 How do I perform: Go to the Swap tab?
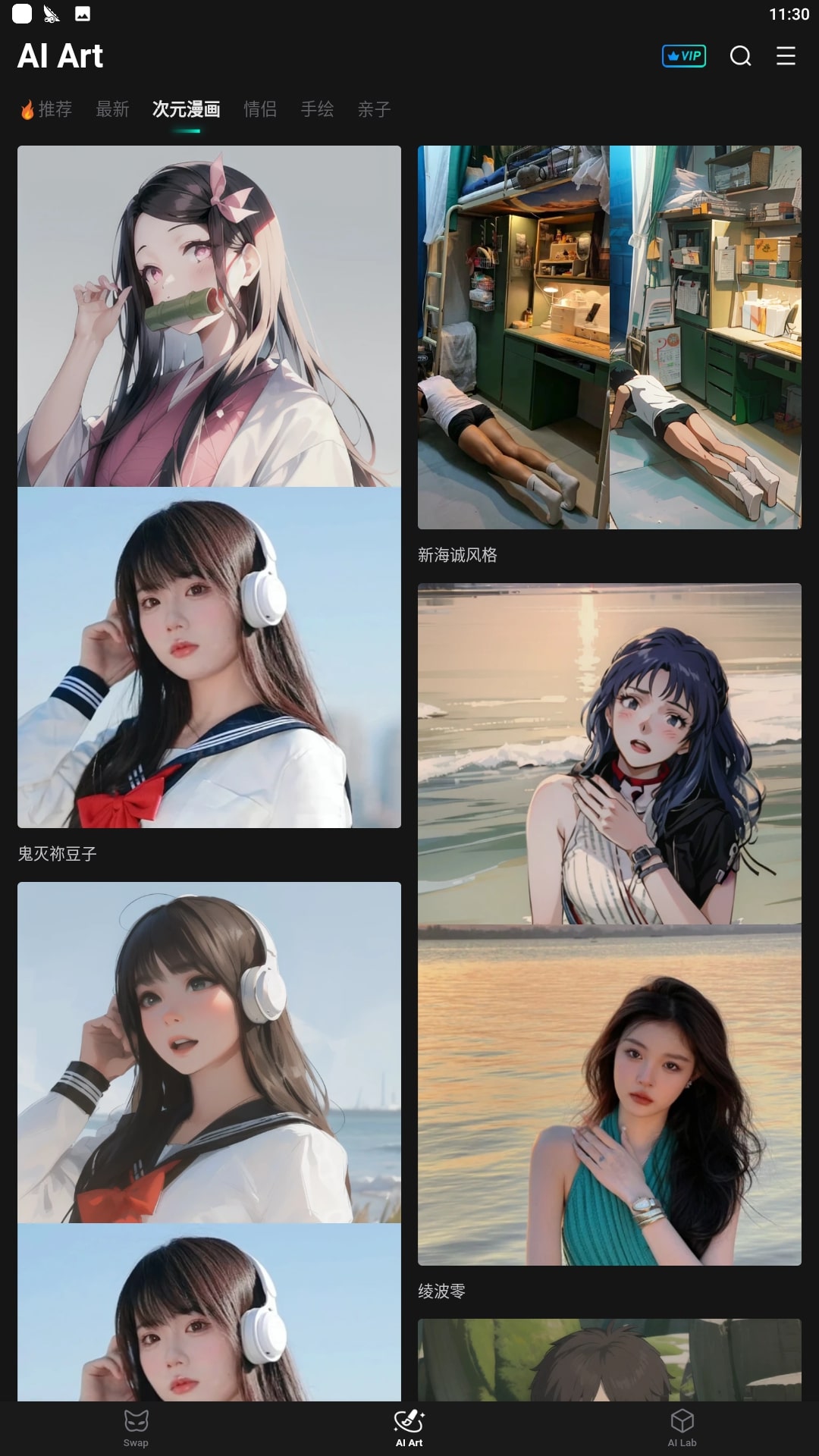click(x=136, y=1427)
